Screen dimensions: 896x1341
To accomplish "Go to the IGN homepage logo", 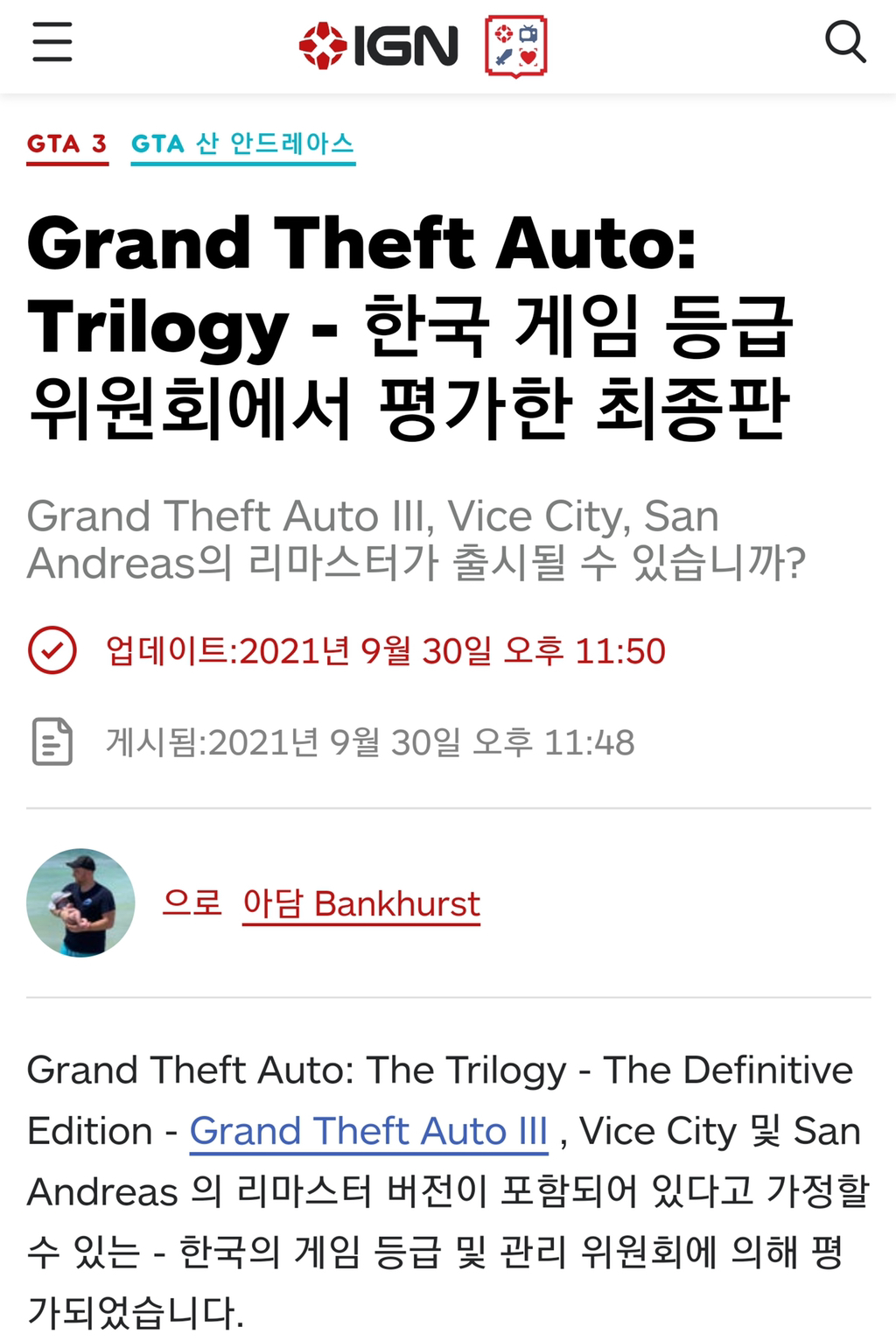I will coord(379,46).
